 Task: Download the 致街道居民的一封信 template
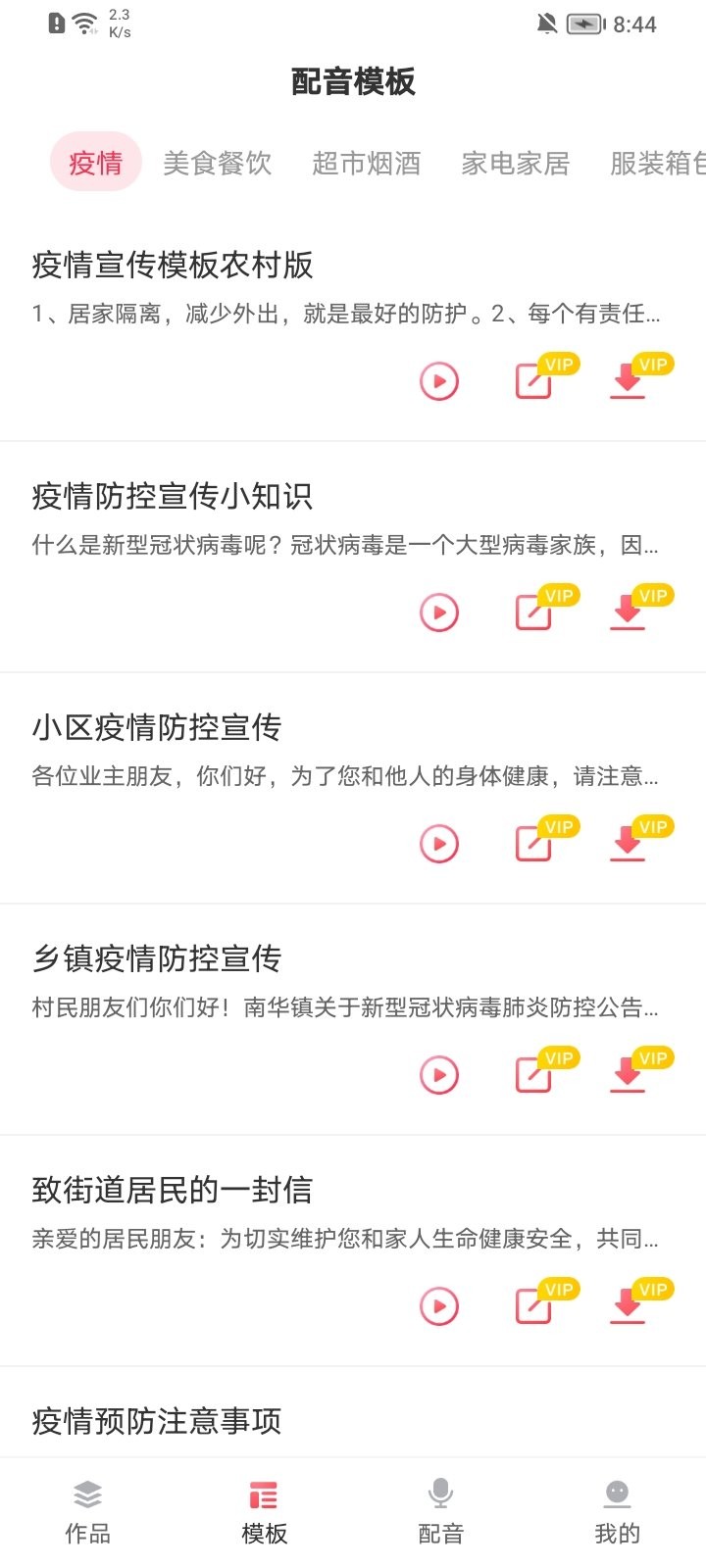click(x=628, y=1306)
